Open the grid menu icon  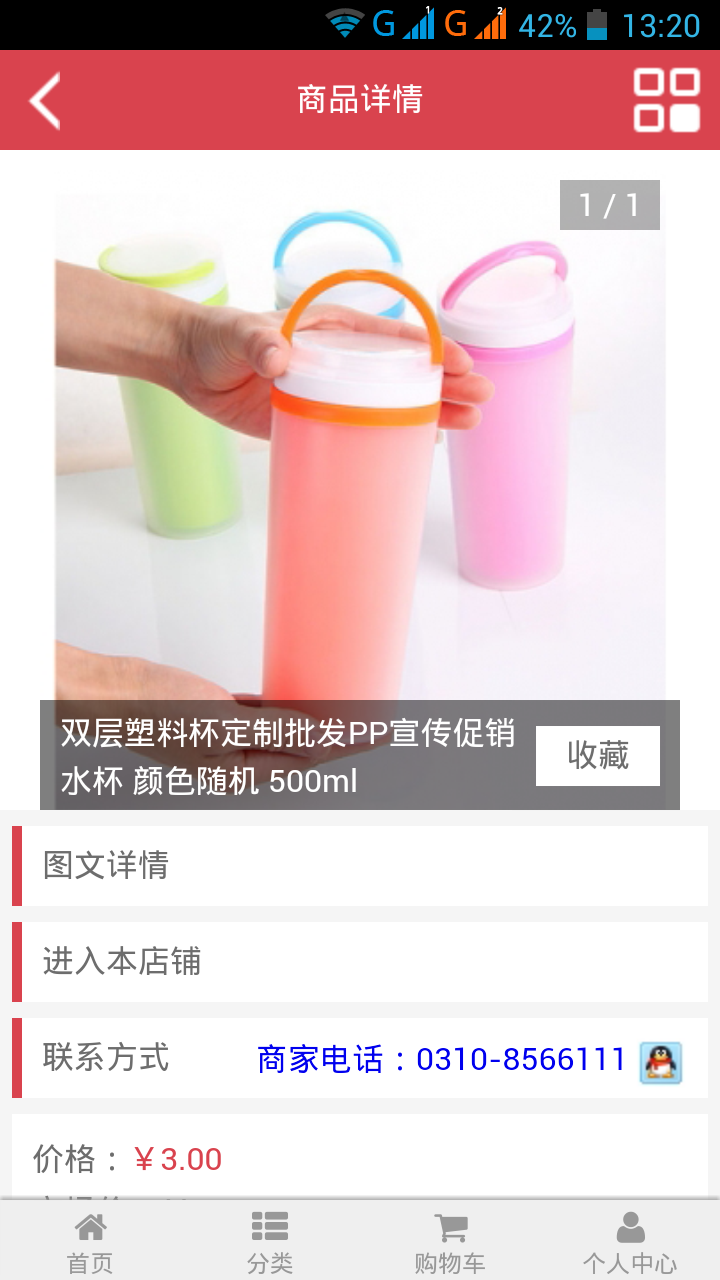pos(666,100)
